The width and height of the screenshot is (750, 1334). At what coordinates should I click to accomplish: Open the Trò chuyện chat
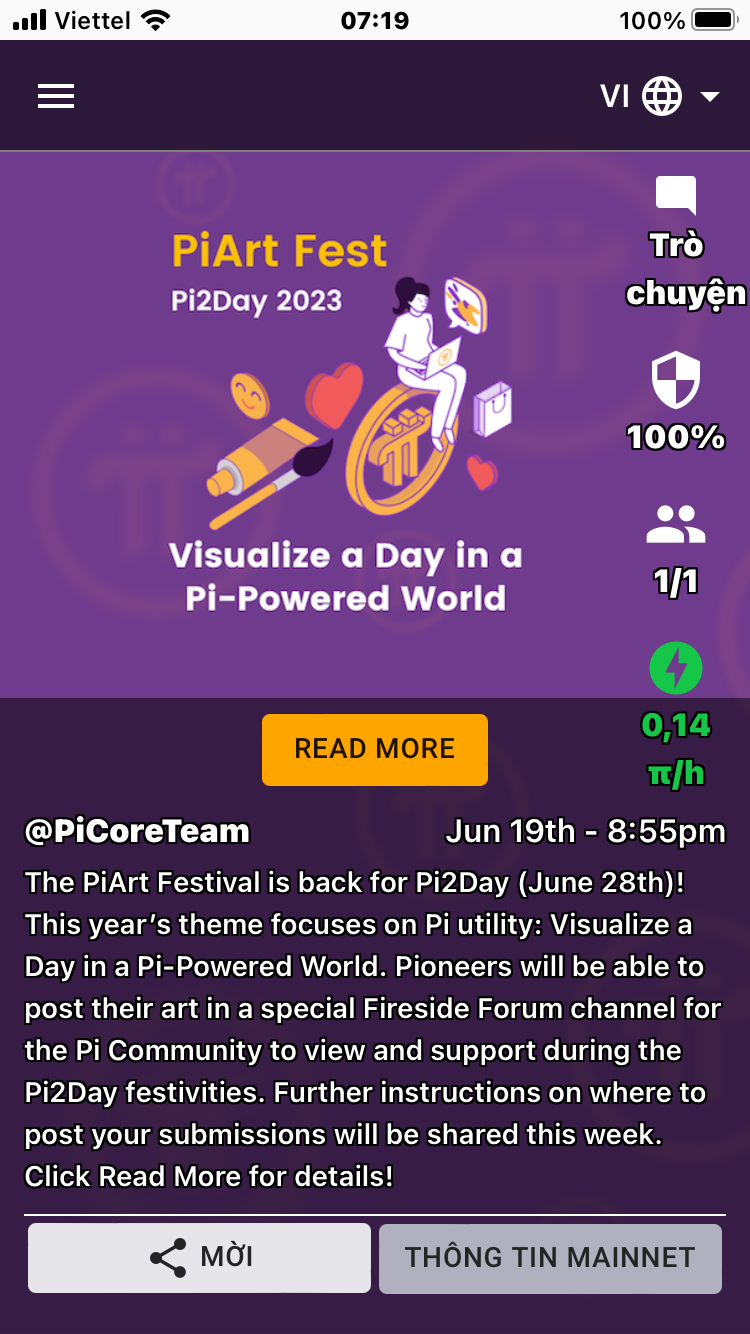[677, 195]
